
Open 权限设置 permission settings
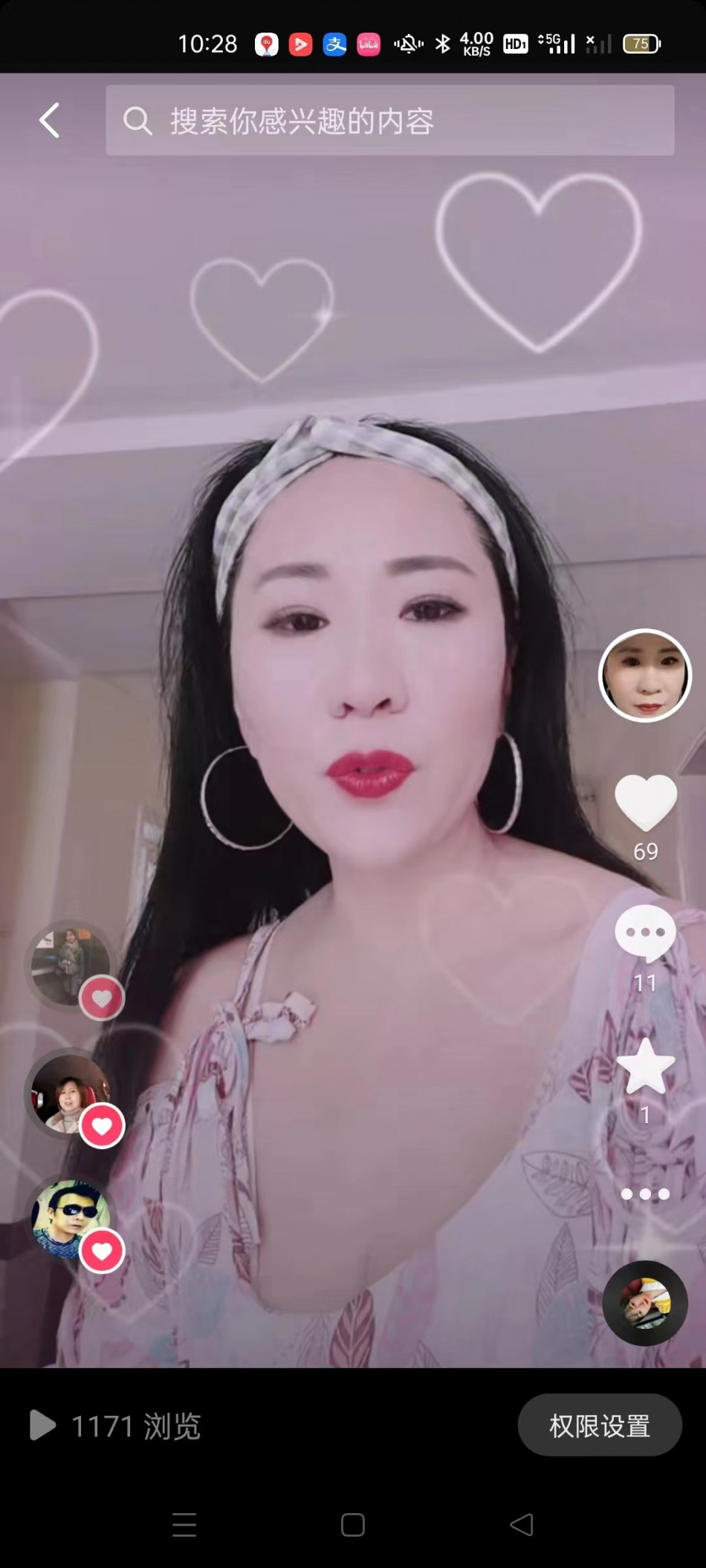click(x=599, y=1425)
